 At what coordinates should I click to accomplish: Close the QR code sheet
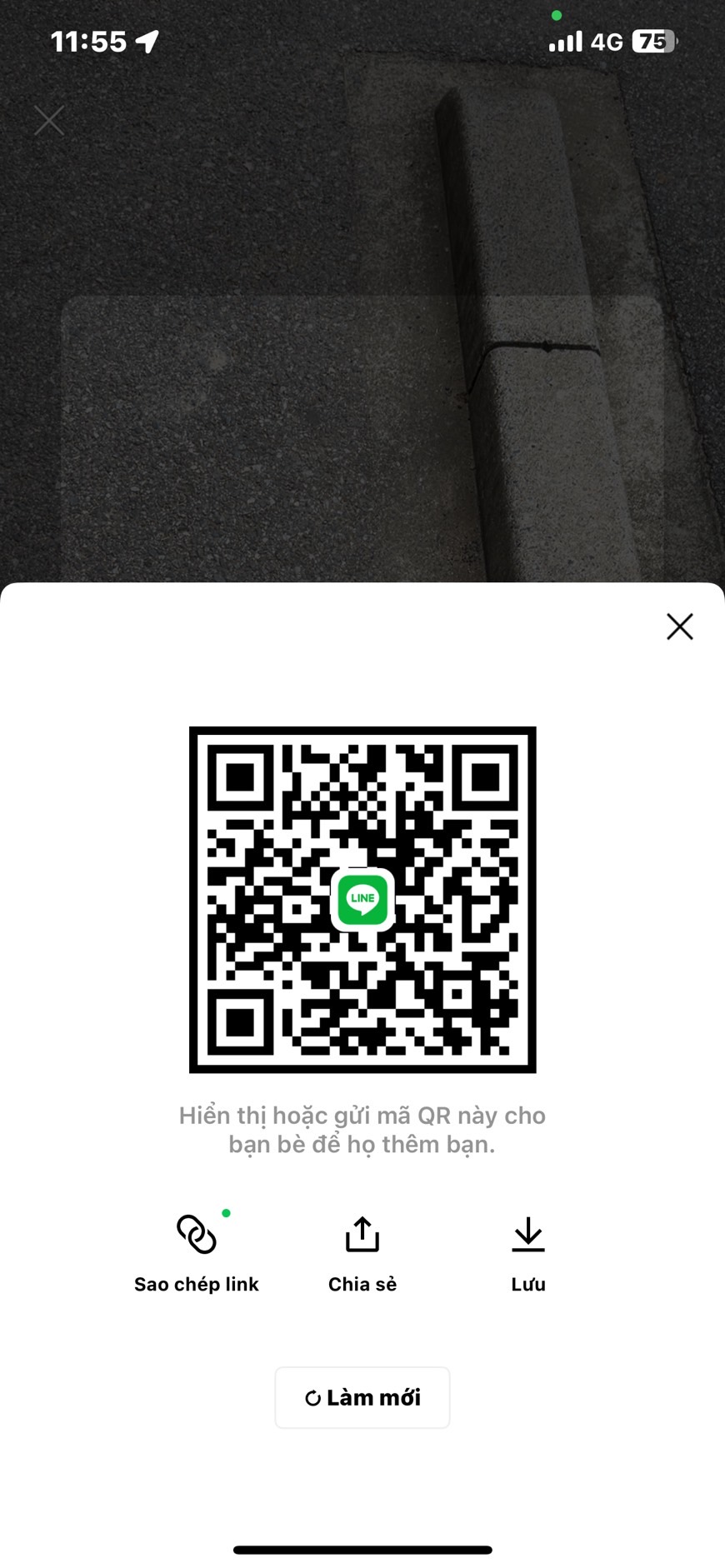679,627
